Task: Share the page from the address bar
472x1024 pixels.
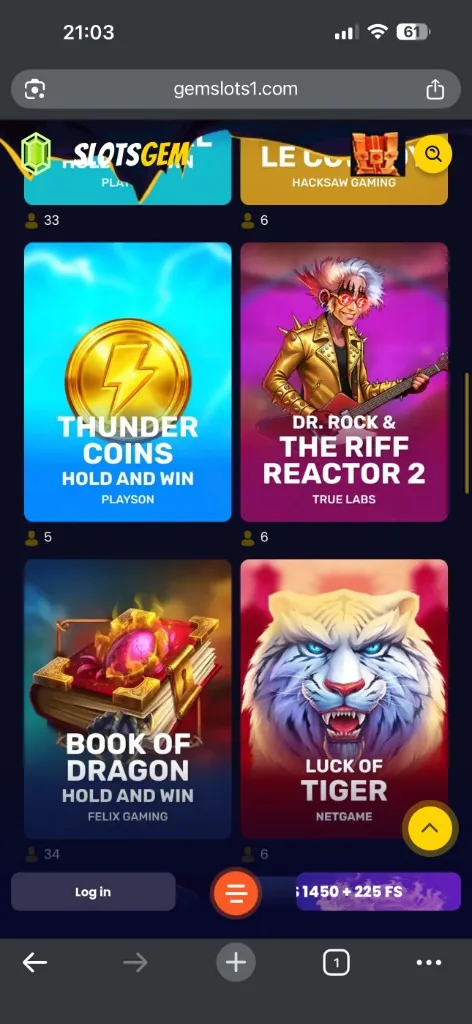Action: point(435,89)
